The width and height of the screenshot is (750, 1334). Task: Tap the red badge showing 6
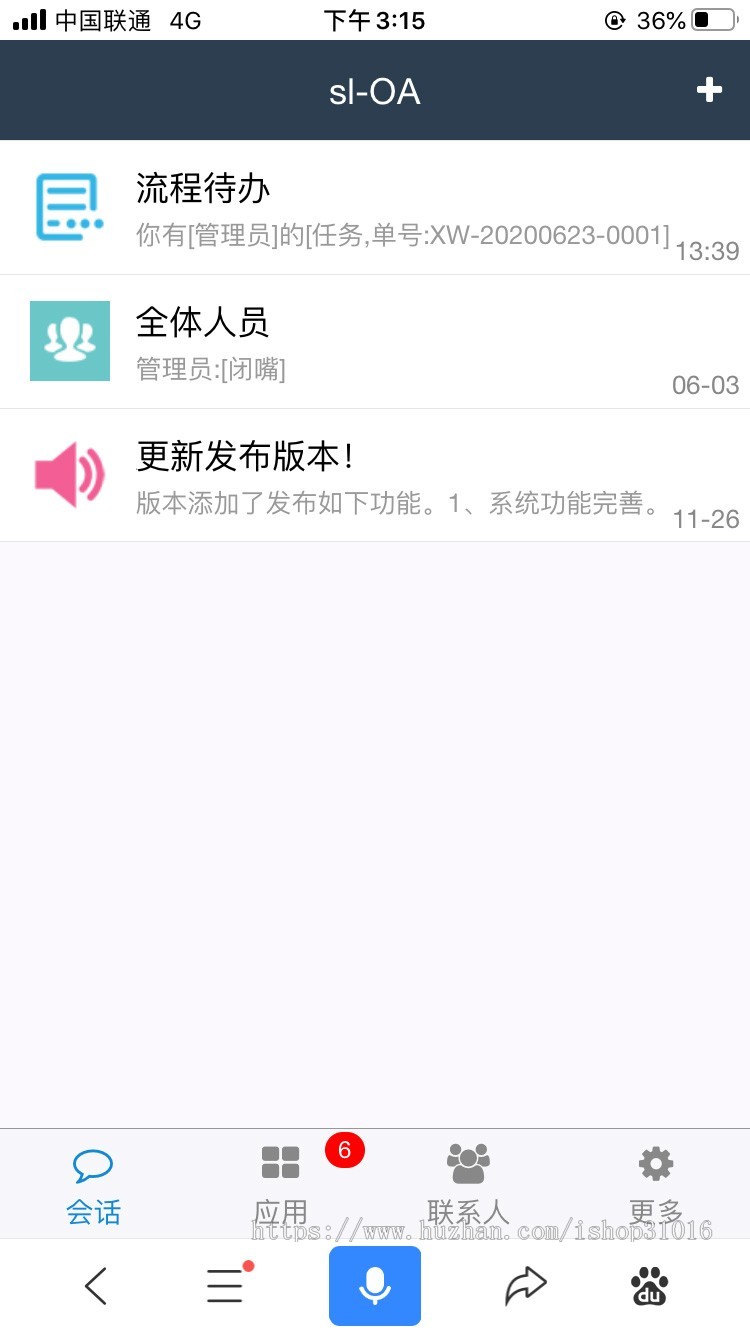pos(345,1149)
